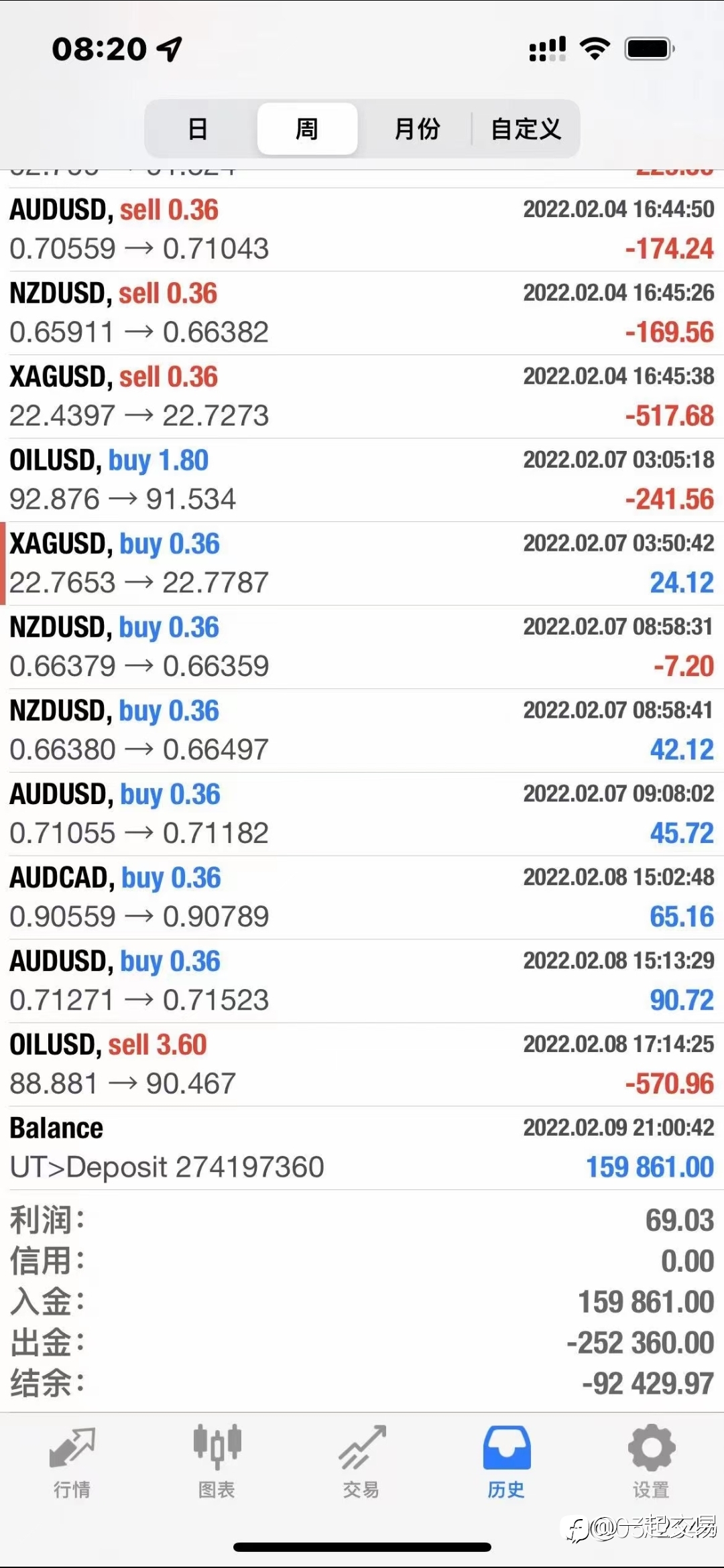Open AUDUSD sell trade with -174.24 loss
The width and height of the screenshot is (724, 1568).
pos(362,229)
